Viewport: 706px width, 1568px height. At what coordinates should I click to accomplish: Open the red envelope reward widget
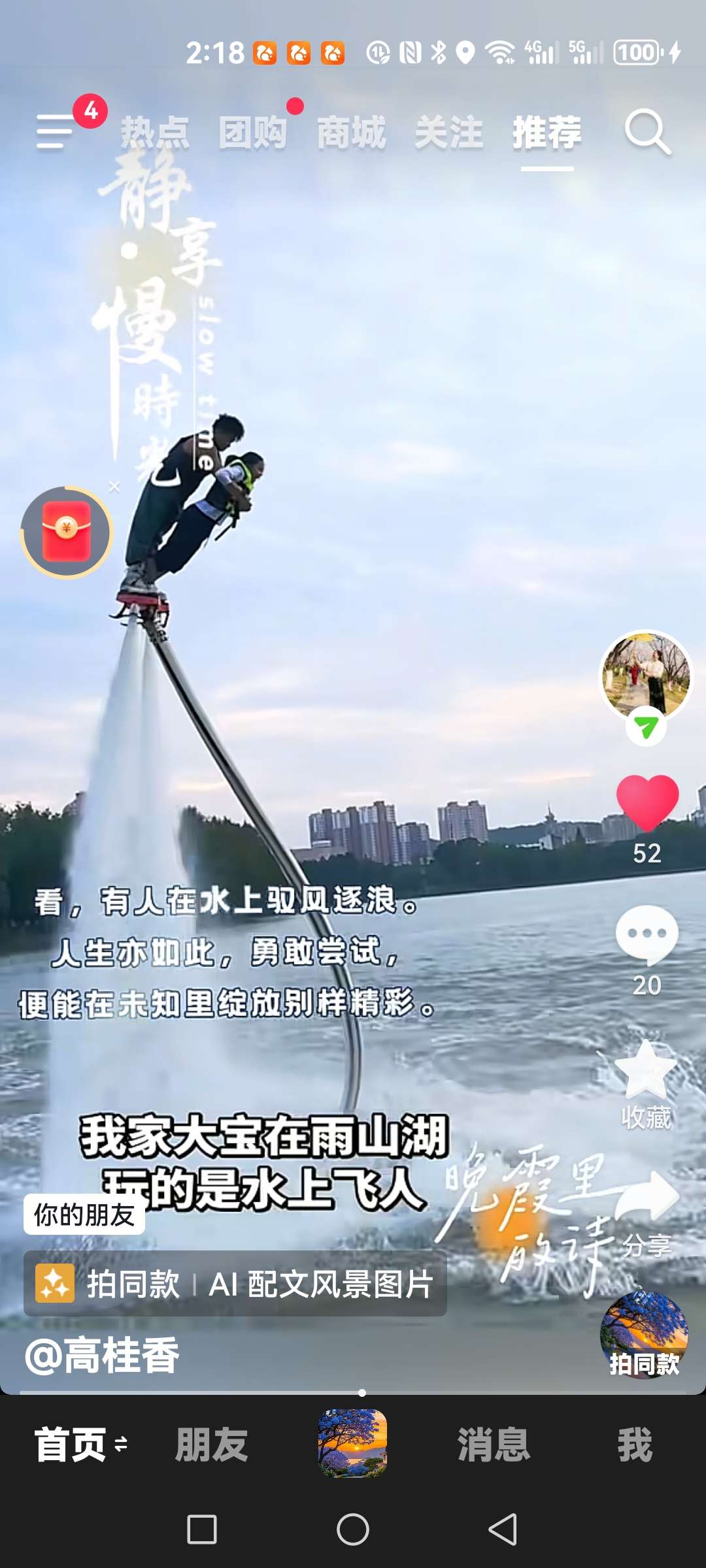tap(67, 532)
